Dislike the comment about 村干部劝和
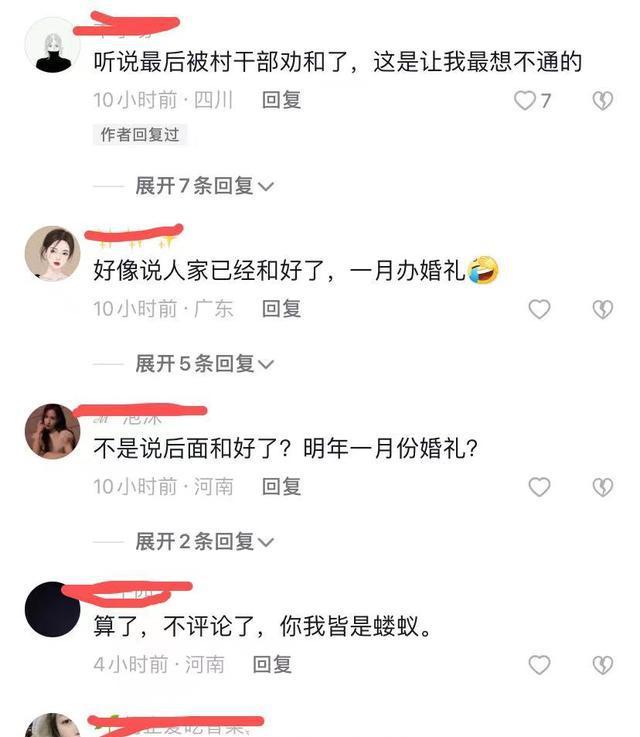 (602, 100)
